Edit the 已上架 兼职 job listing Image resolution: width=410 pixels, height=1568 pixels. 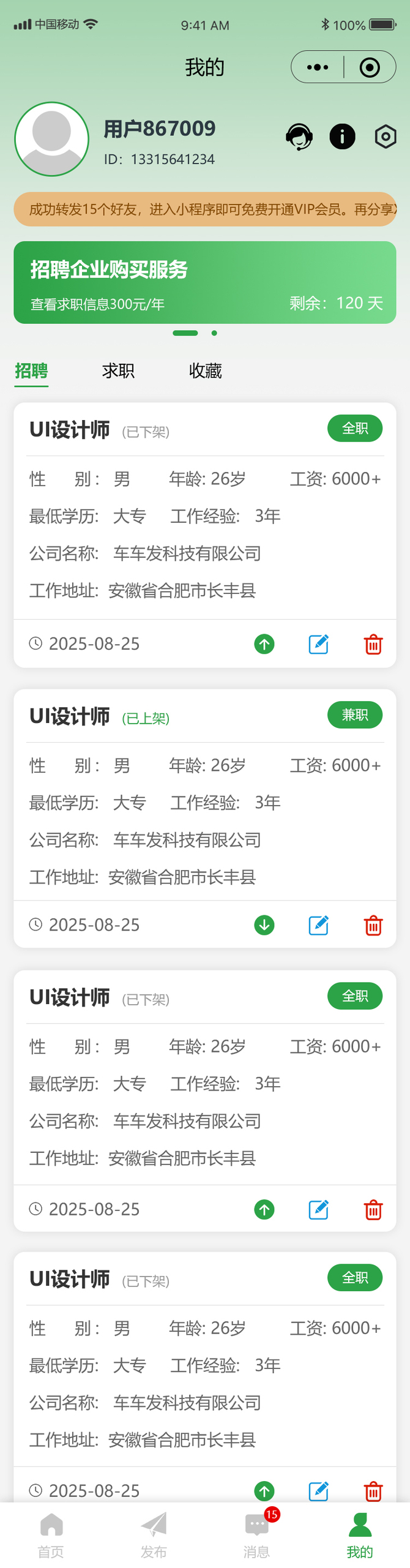pyautogui.click(x=318, y=925)
